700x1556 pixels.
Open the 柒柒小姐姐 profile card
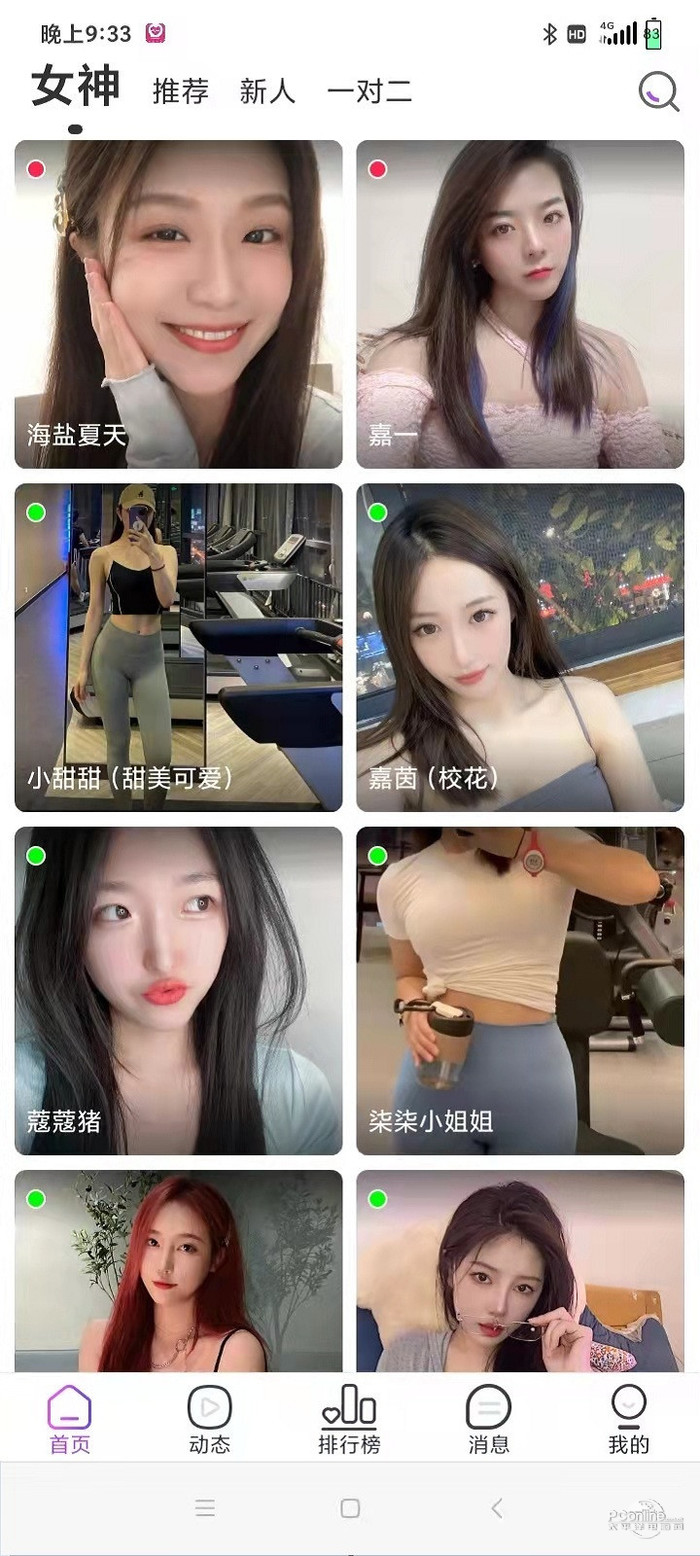click(x=520, y=990)
